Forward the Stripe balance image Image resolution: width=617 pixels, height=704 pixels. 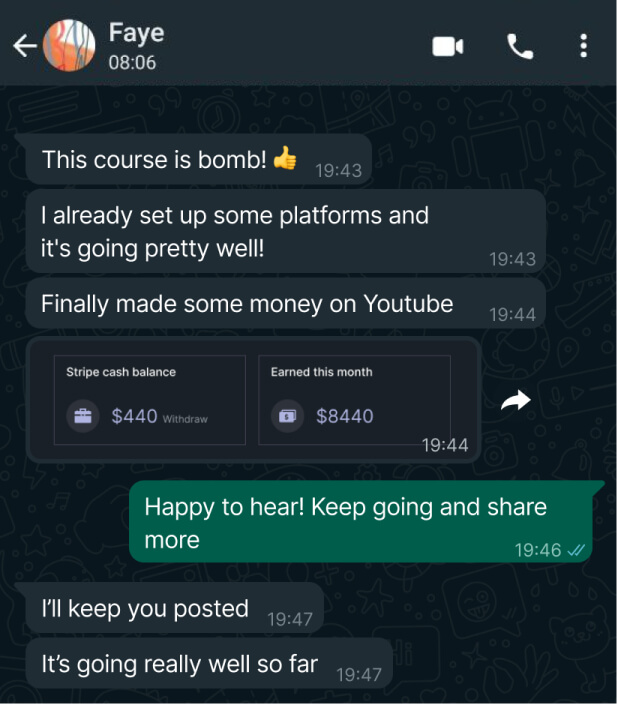[515, 401]
